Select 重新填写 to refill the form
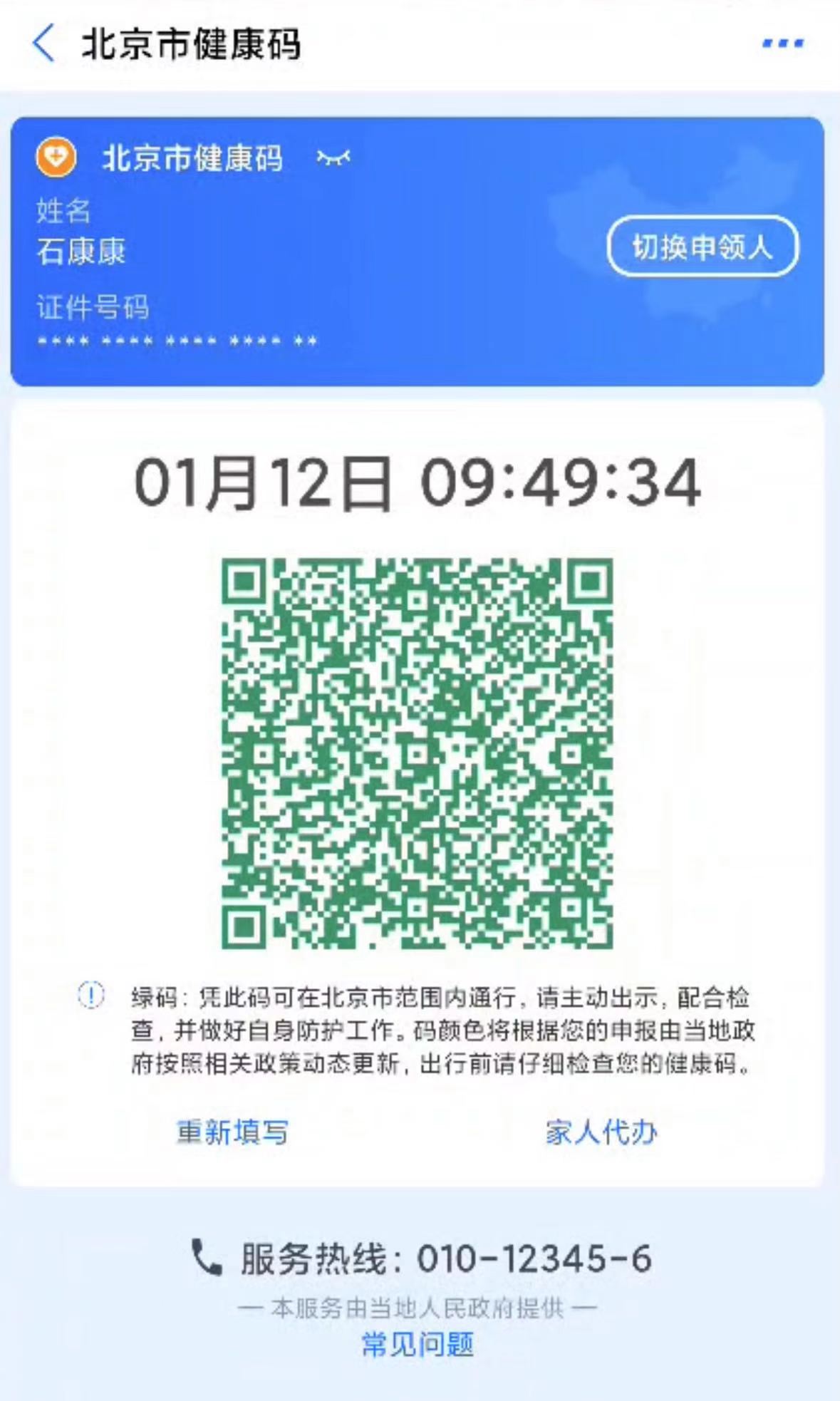Screen dimensions: 840x1401 point(232,1132)
